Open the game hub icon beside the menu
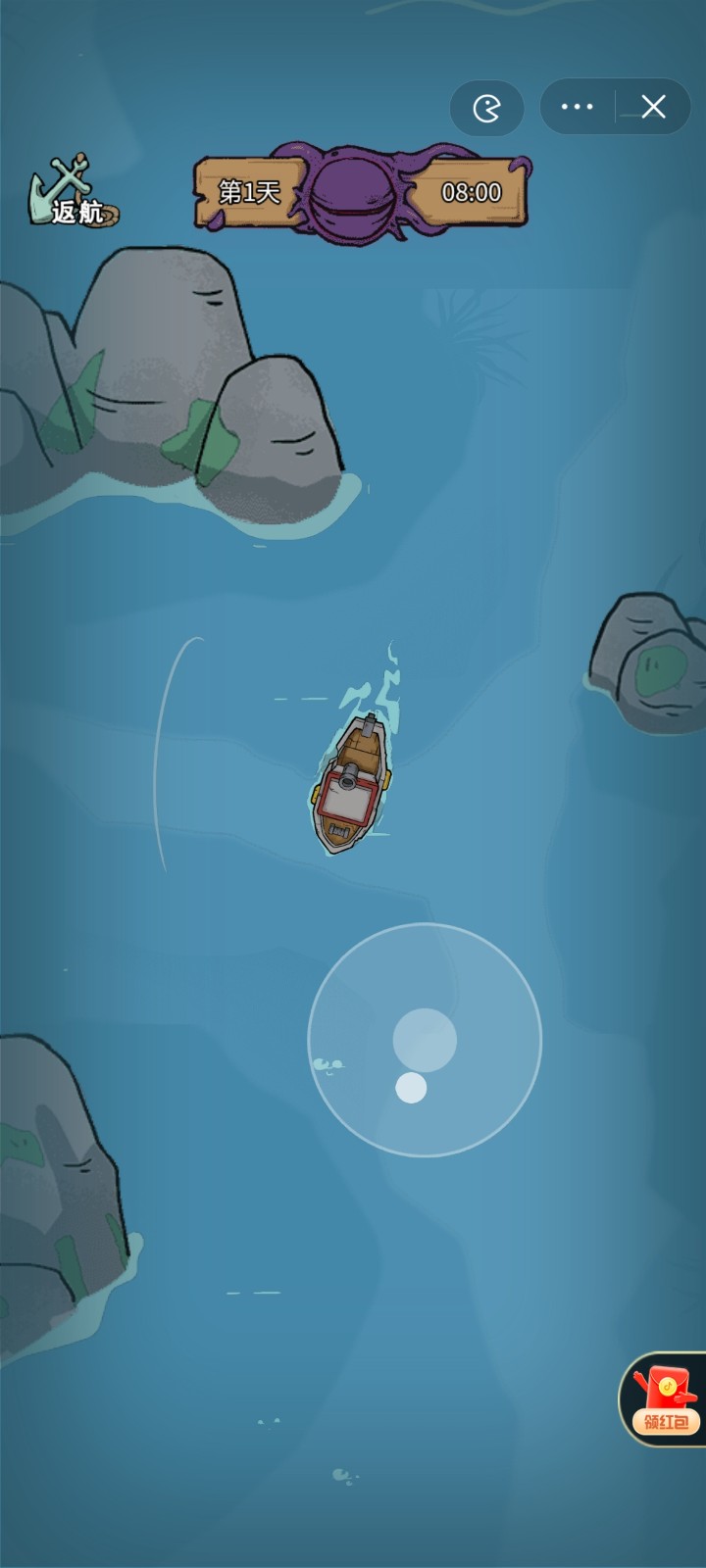This screenshot has width=706, height=1568. pyautogui.click(x=486, y=107)
